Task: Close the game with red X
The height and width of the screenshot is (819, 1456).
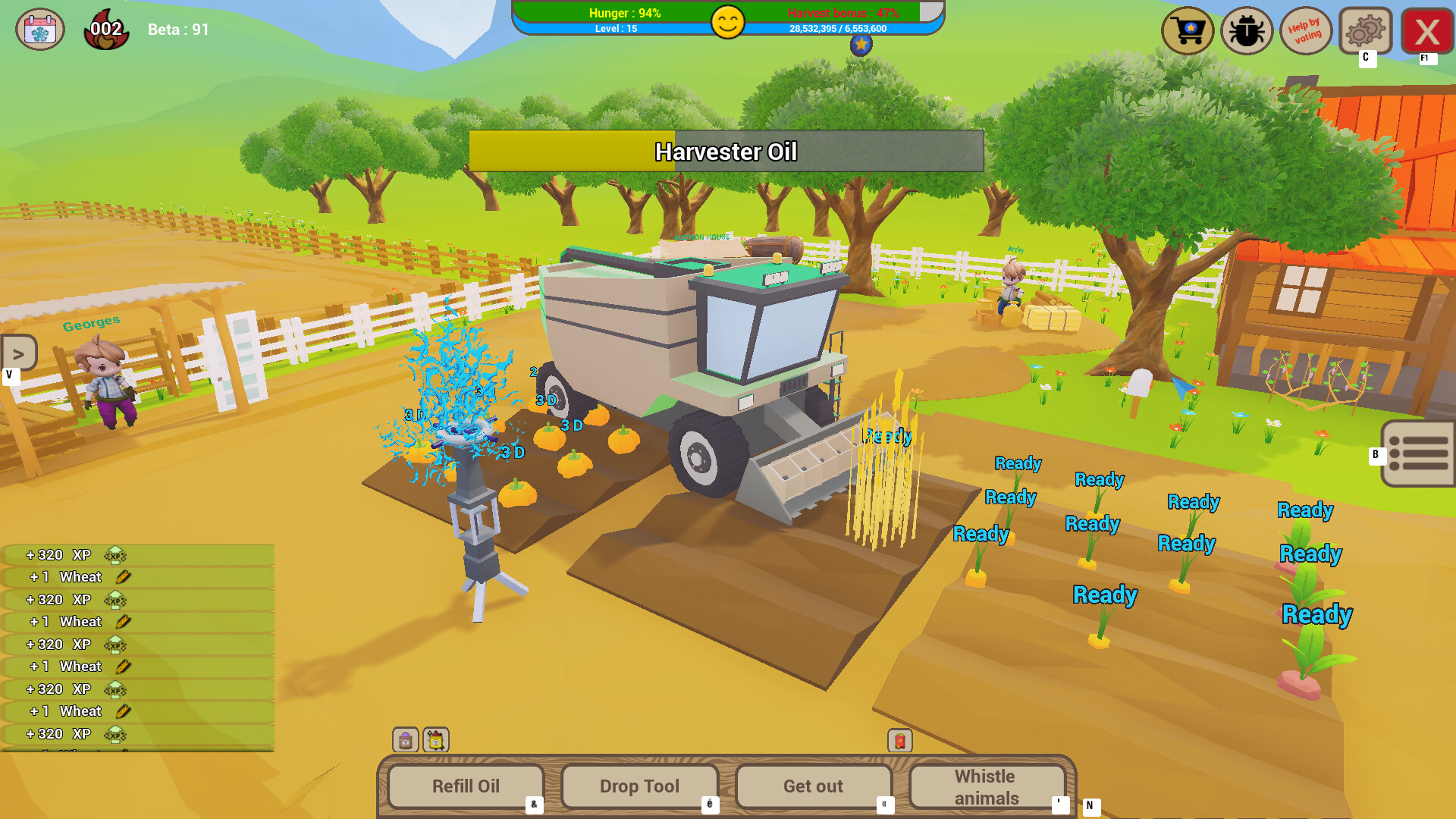Action: tap(1426, 31)
